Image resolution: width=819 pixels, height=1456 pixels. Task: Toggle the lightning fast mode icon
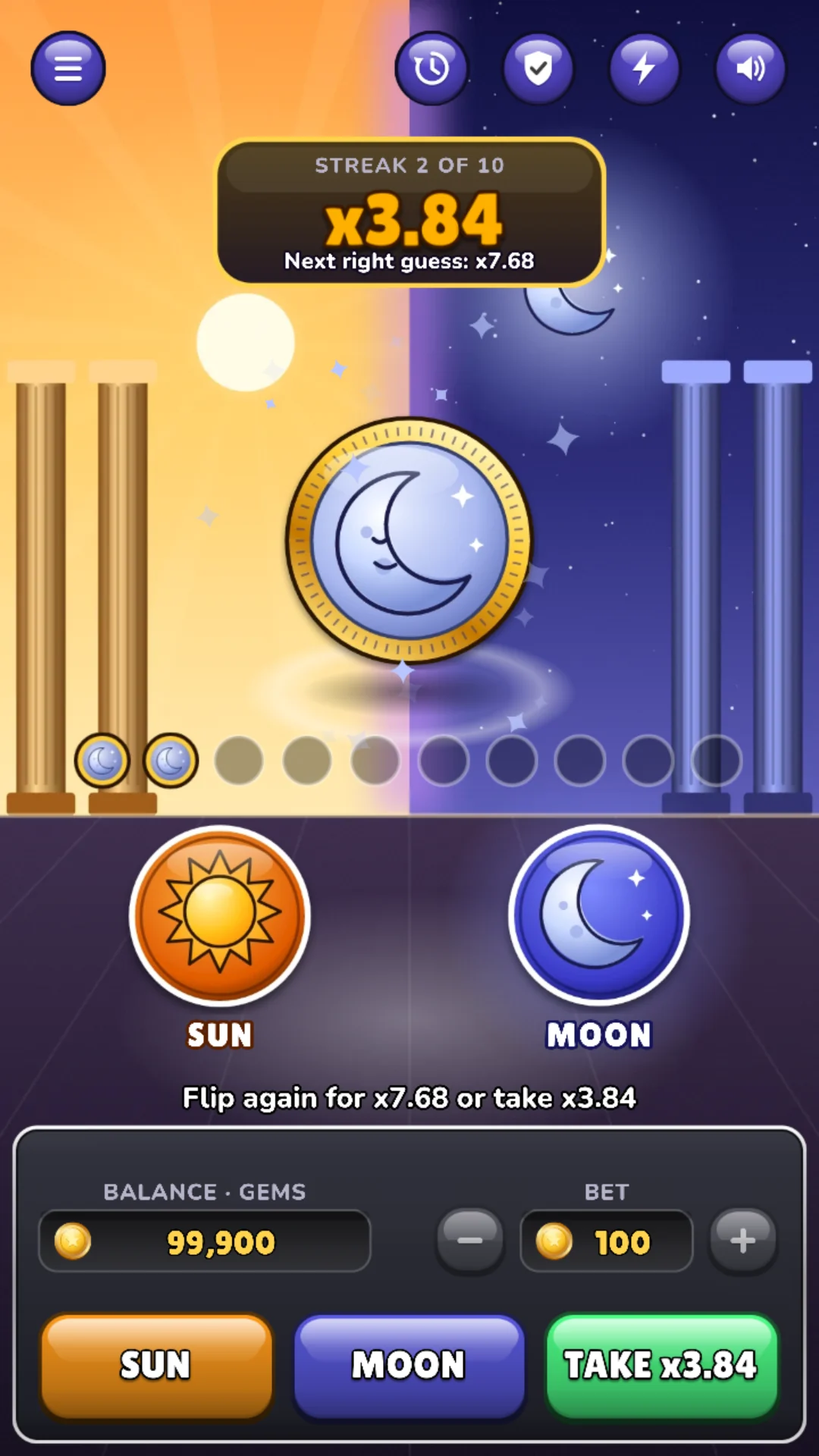645,68
